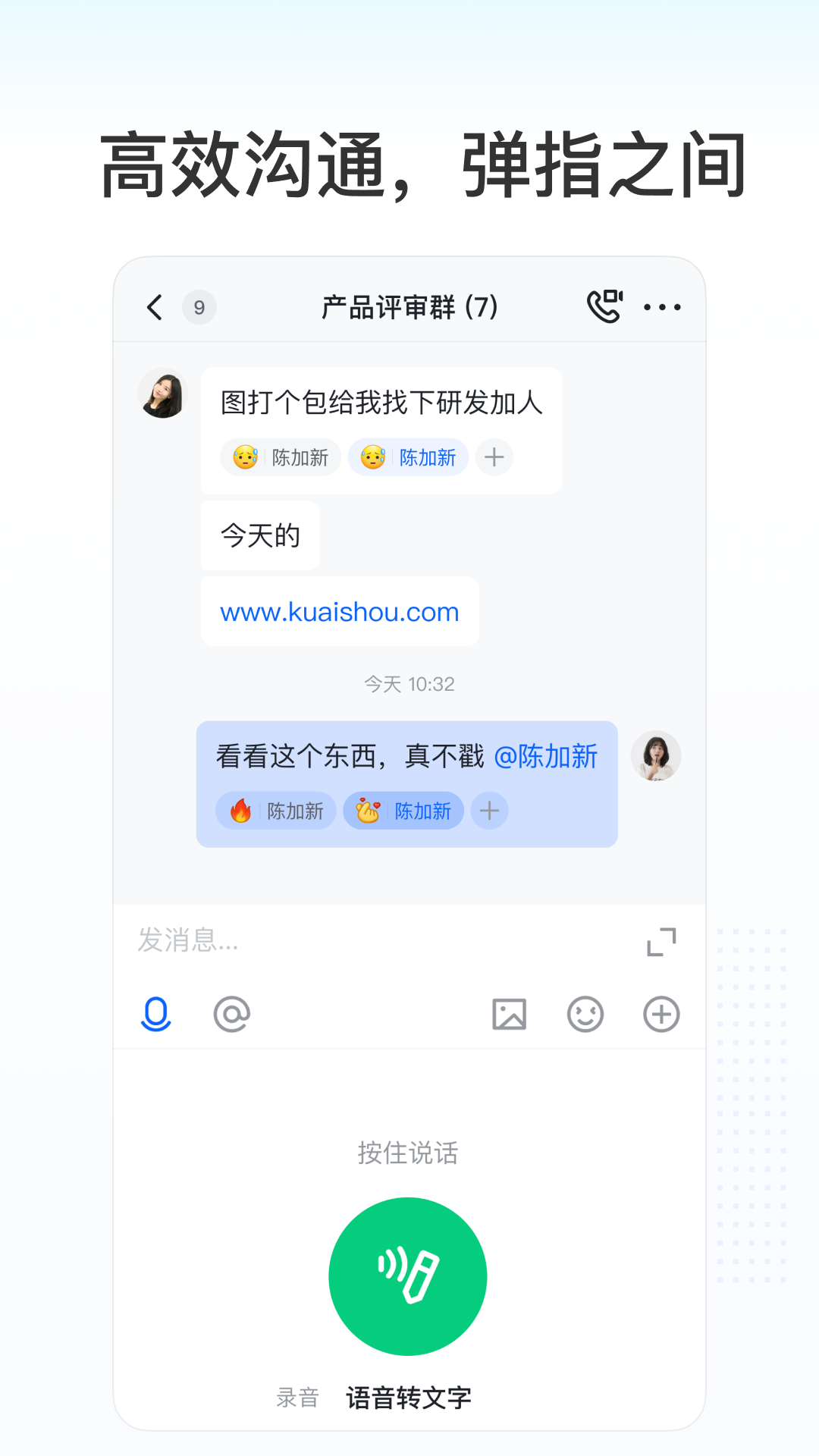This screenshot has width=819, height=1456.
Task: Toggle the finger-heart reaction on 看看这个东西 message
Action: pyautogui.click(x=404, y=811)
